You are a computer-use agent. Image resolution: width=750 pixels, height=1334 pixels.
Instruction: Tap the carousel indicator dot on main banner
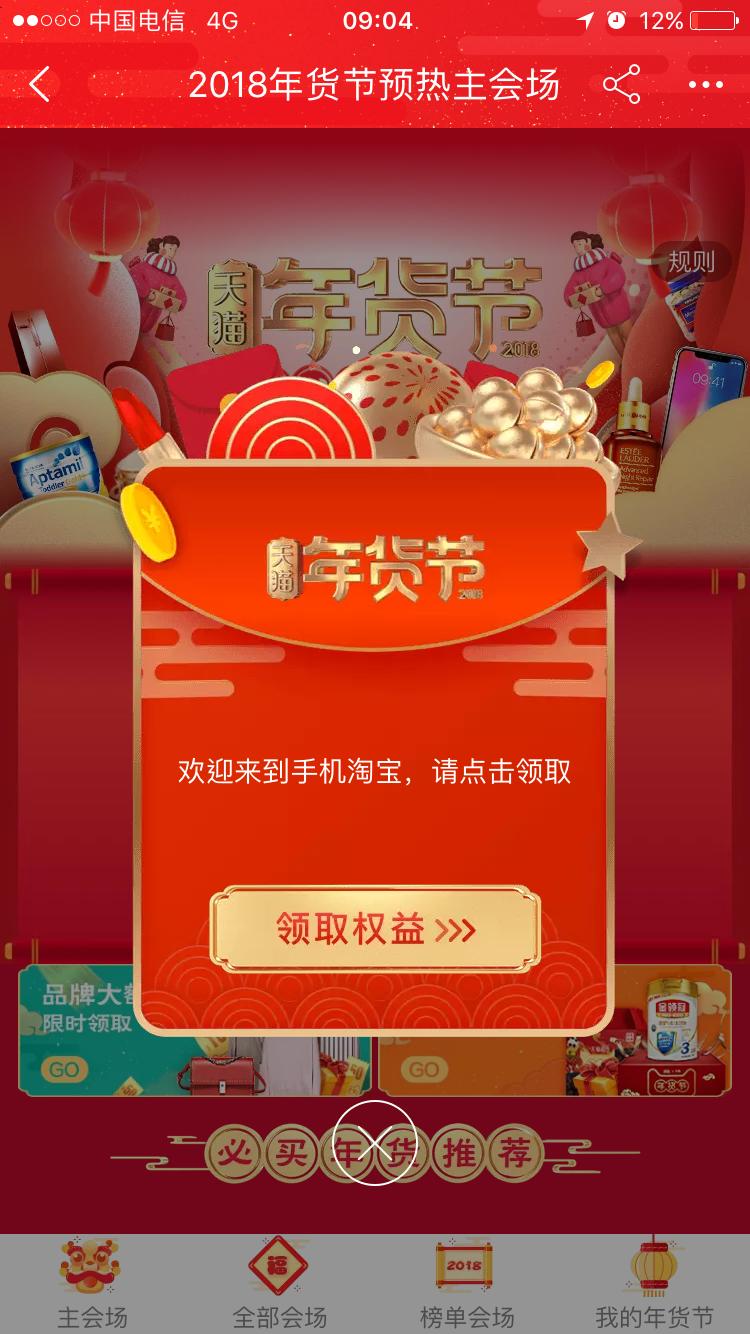356,349
